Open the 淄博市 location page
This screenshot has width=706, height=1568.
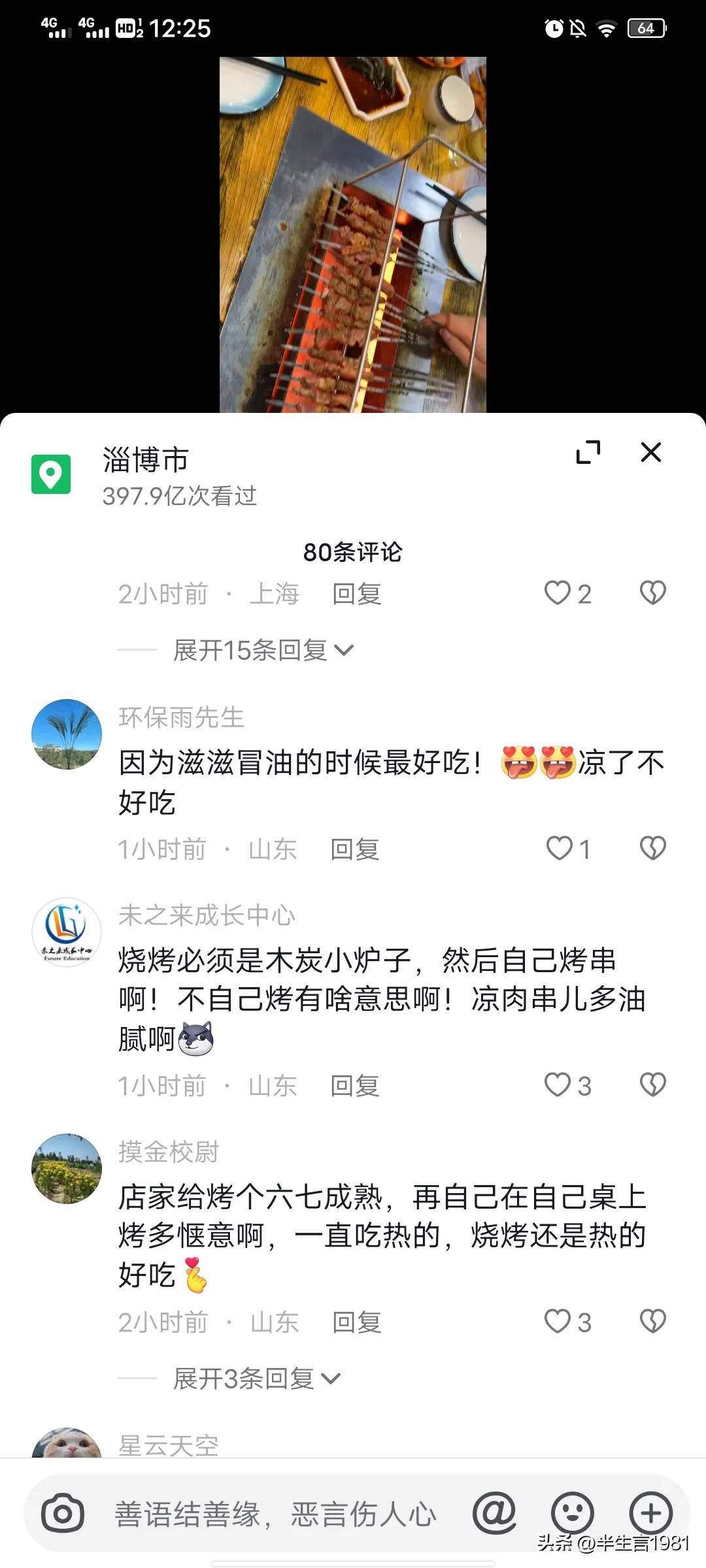coord(145,460)
